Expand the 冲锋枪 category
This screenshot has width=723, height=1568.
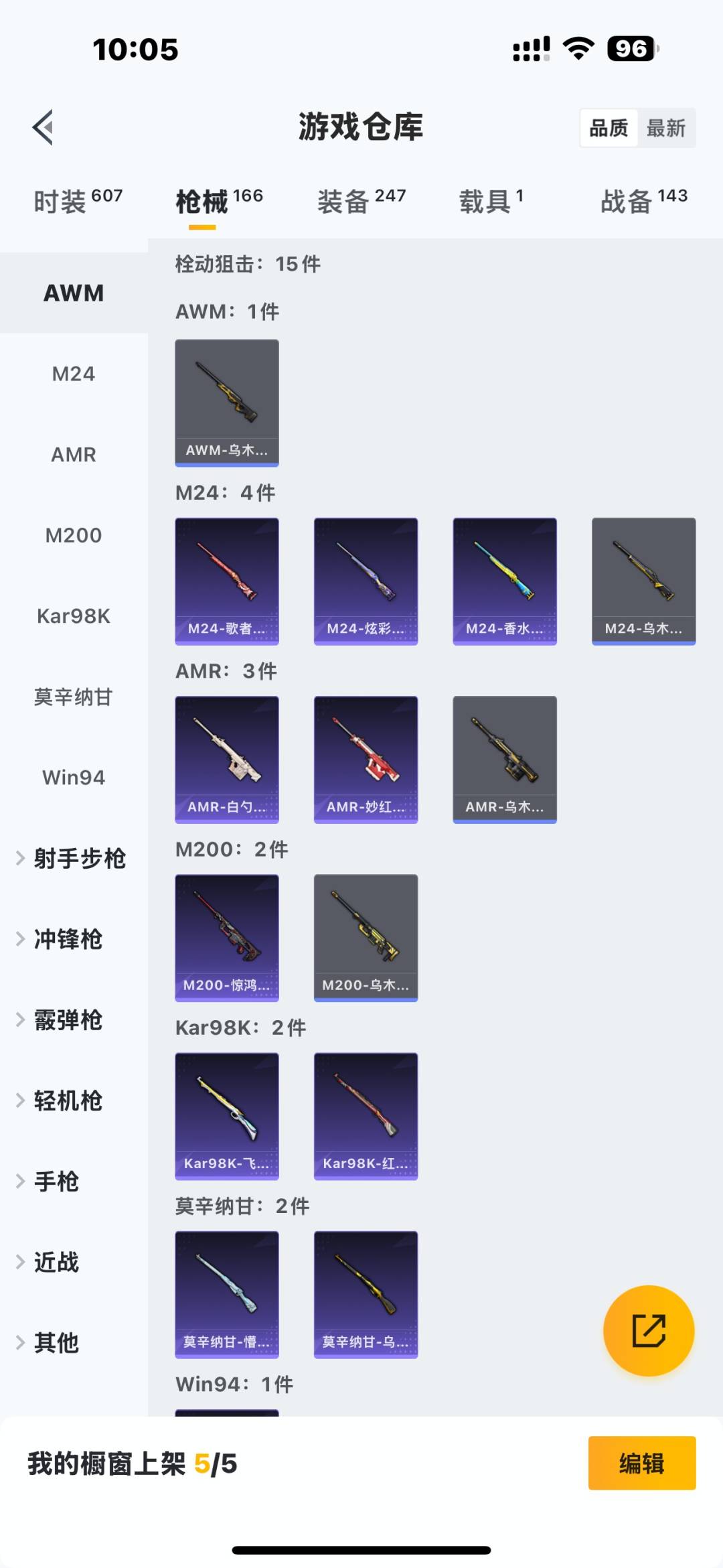pyautogui.click(x=74, y=939)
